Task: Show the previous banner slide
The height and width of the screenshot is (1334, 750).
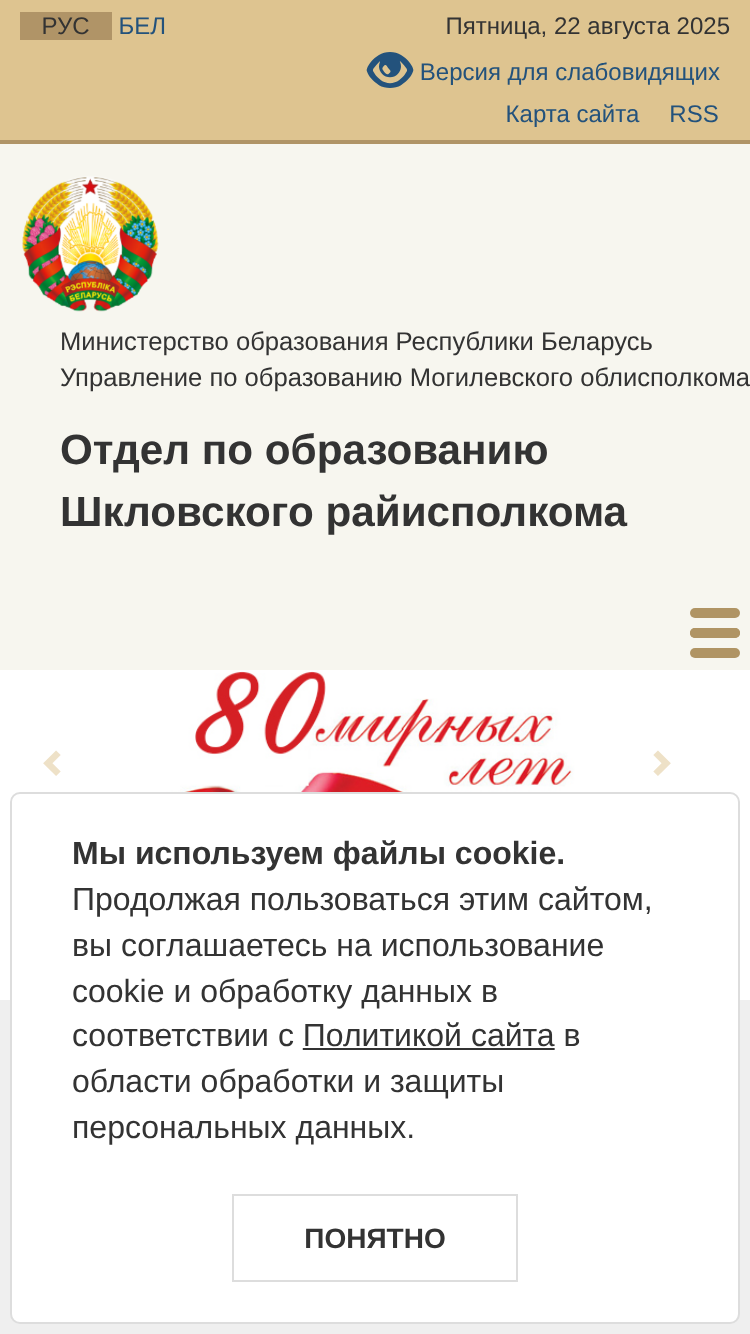Action: (x=52, y=764)
